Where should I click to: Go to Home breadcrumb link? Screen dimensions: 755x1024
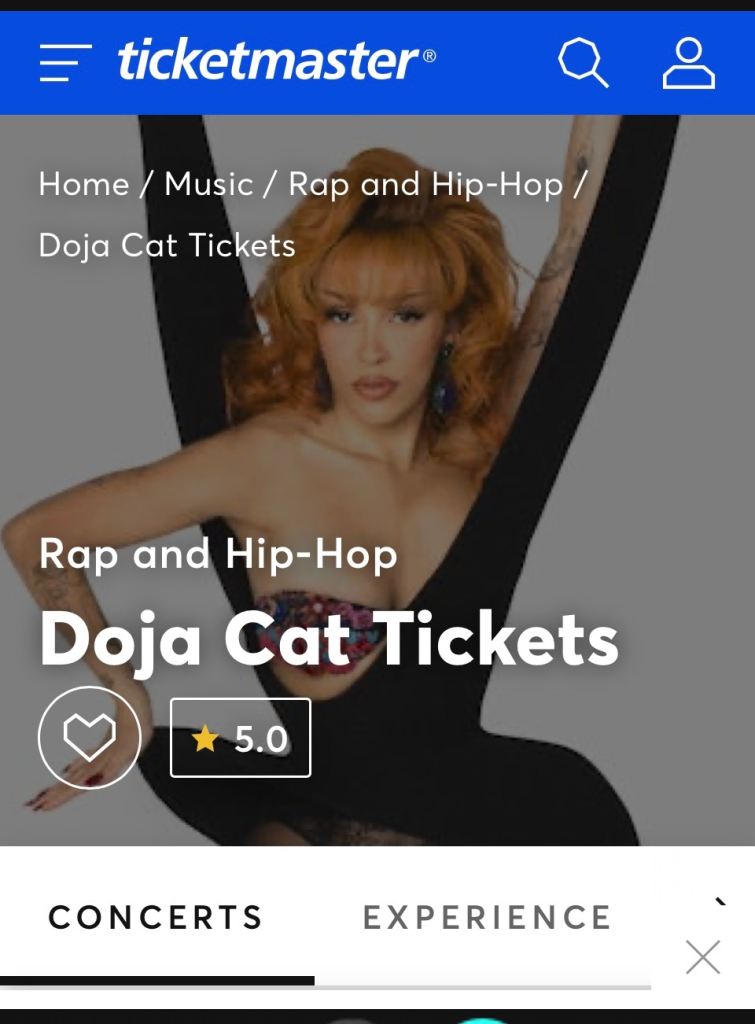point(84,184)
